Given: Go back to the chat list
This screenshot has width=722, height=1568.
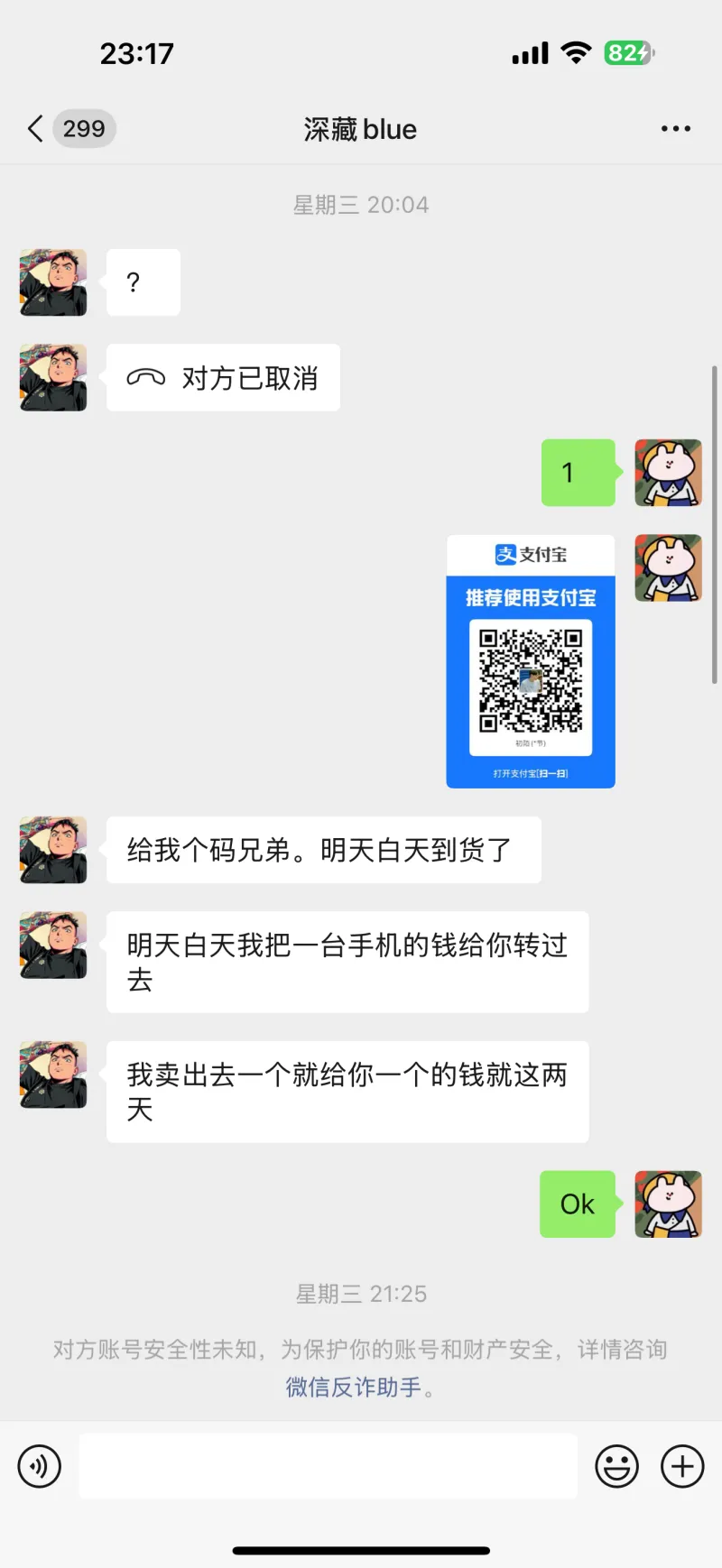Looking at the screenshot, I should tap(36, 129).
